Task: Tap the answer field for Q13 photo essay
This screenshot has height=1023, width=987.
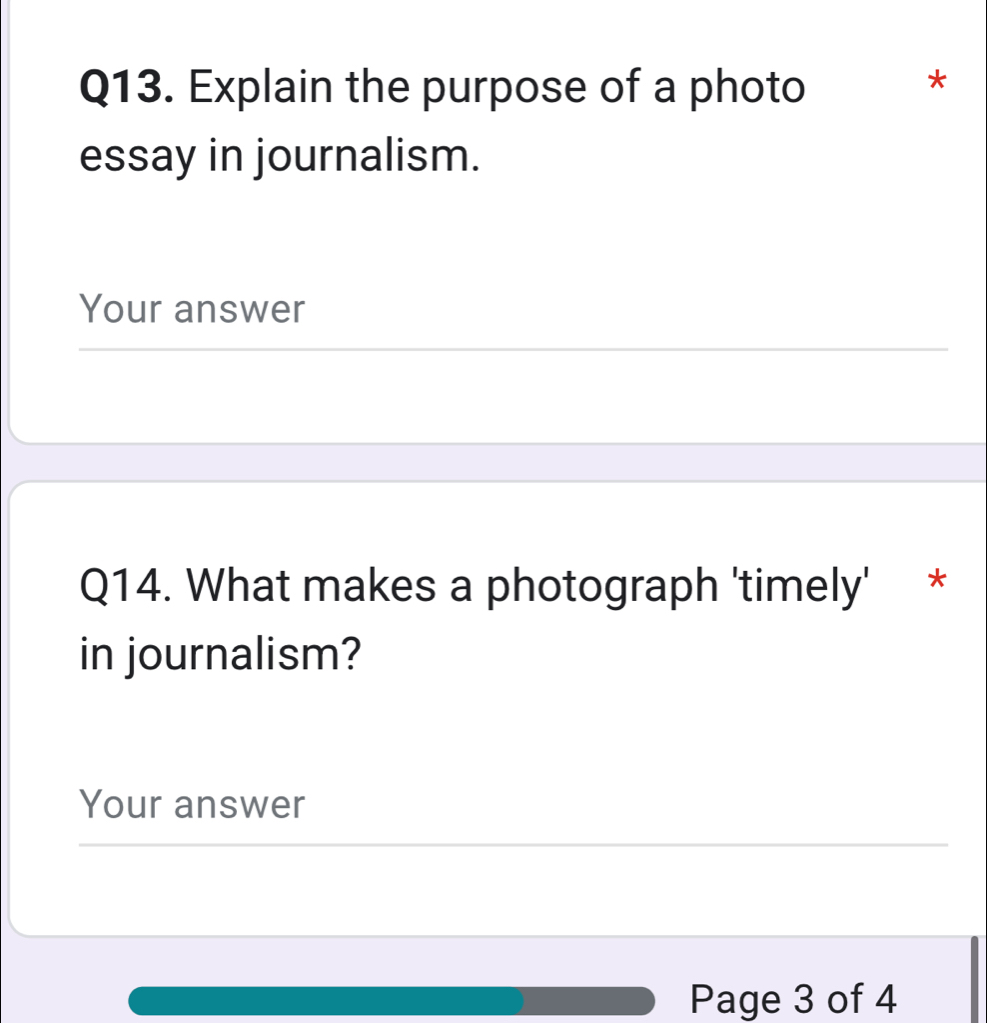Action: click(510, 311)
